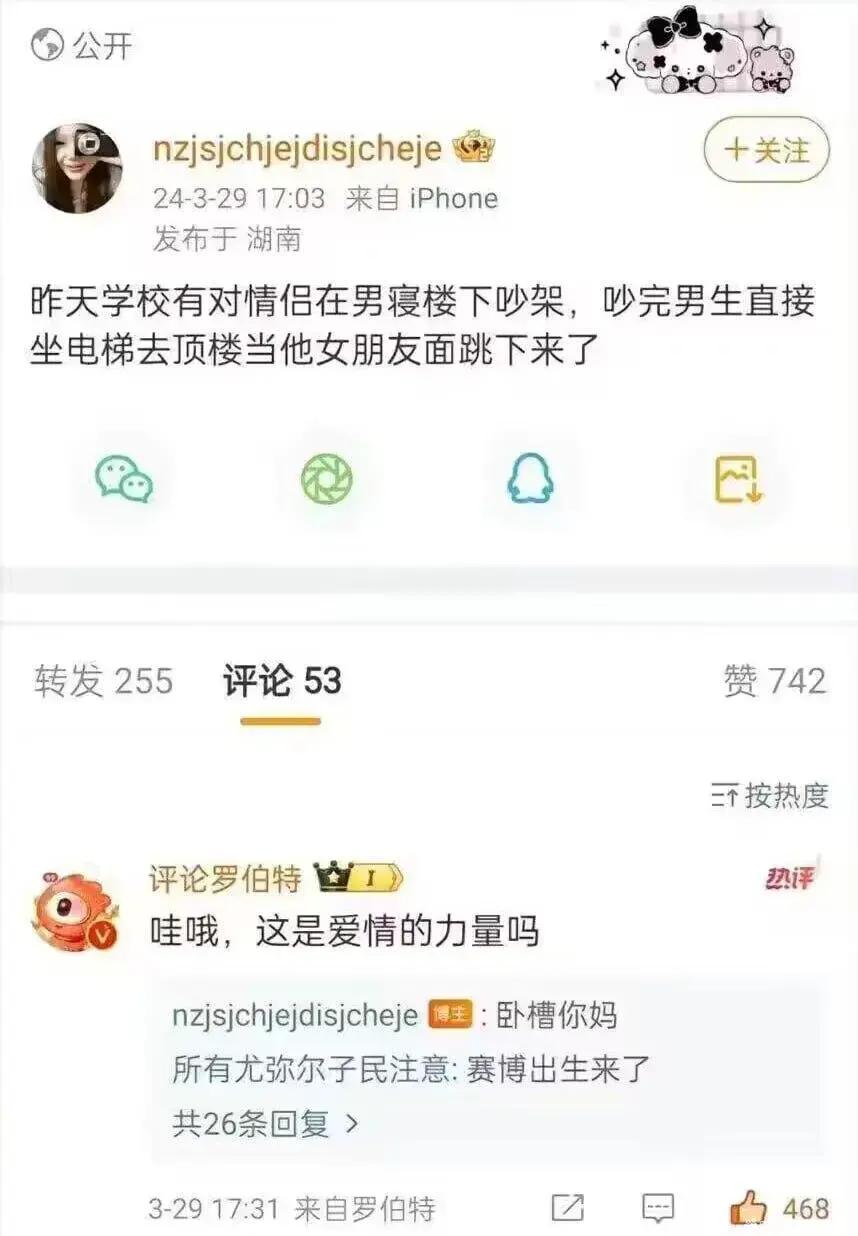Save the post as an image

point(738,479)
